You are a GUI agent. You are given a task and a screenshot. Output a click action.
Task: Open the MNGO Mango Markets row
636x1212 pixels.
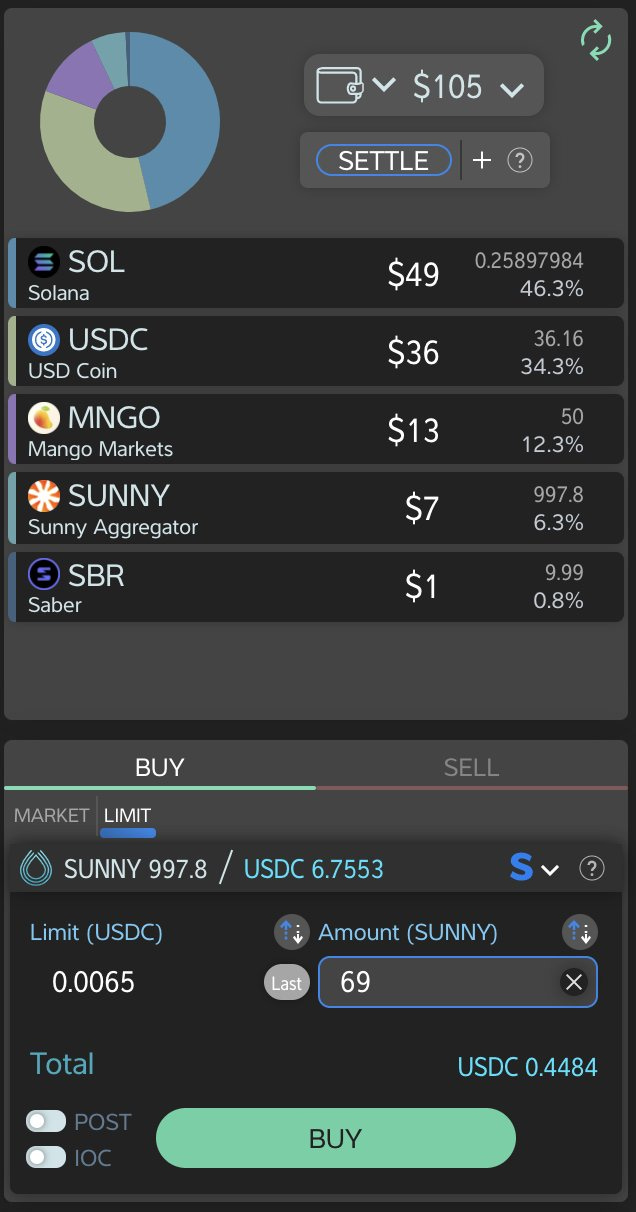click(316, 429)
